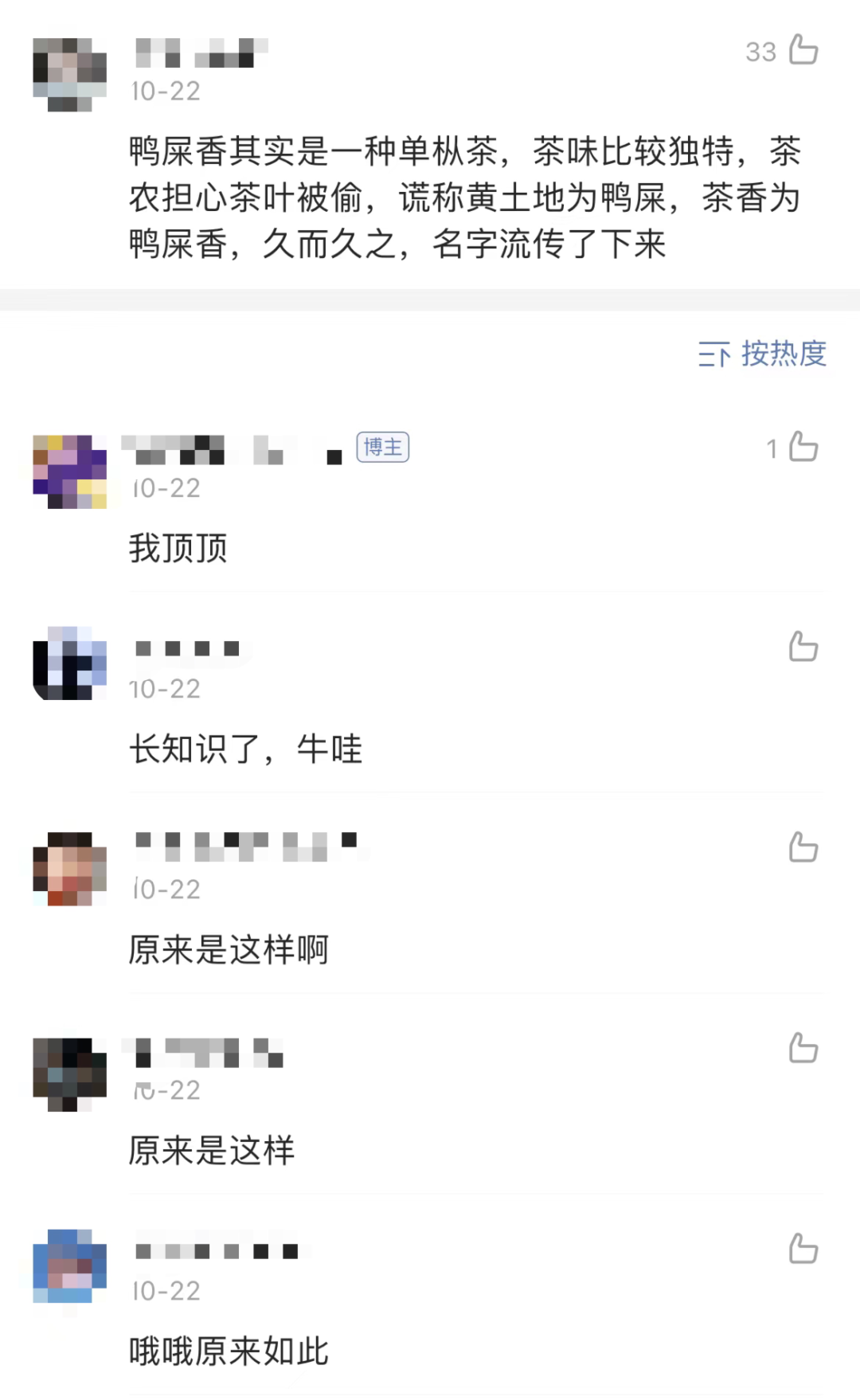Open avatar beside 哦哦原来如此
Image resolution: width=860 pixels, height=1400 pixels.
pyautogui.click(x=70, y=1265)
